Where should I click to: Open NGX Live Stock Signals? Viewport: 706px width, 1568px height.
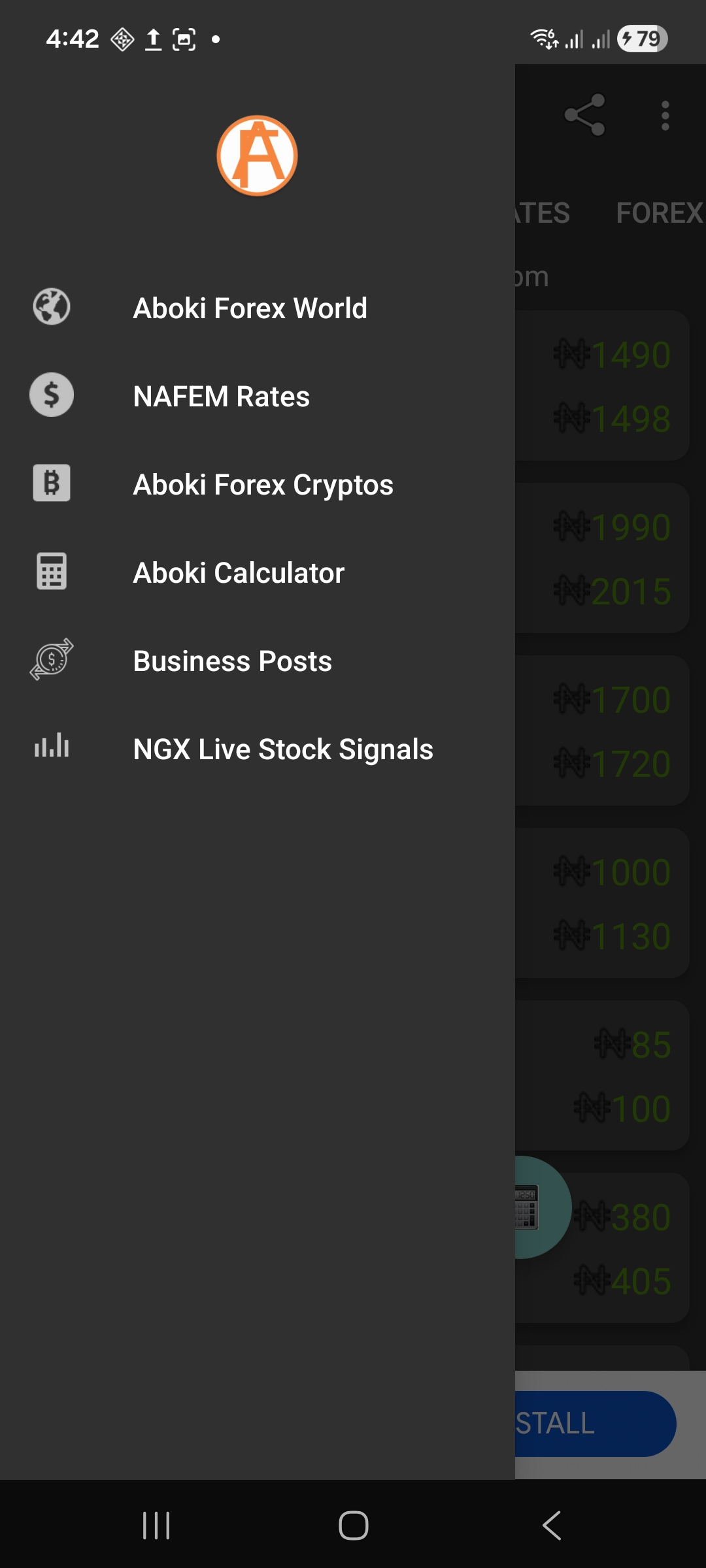tap(282, 749)
